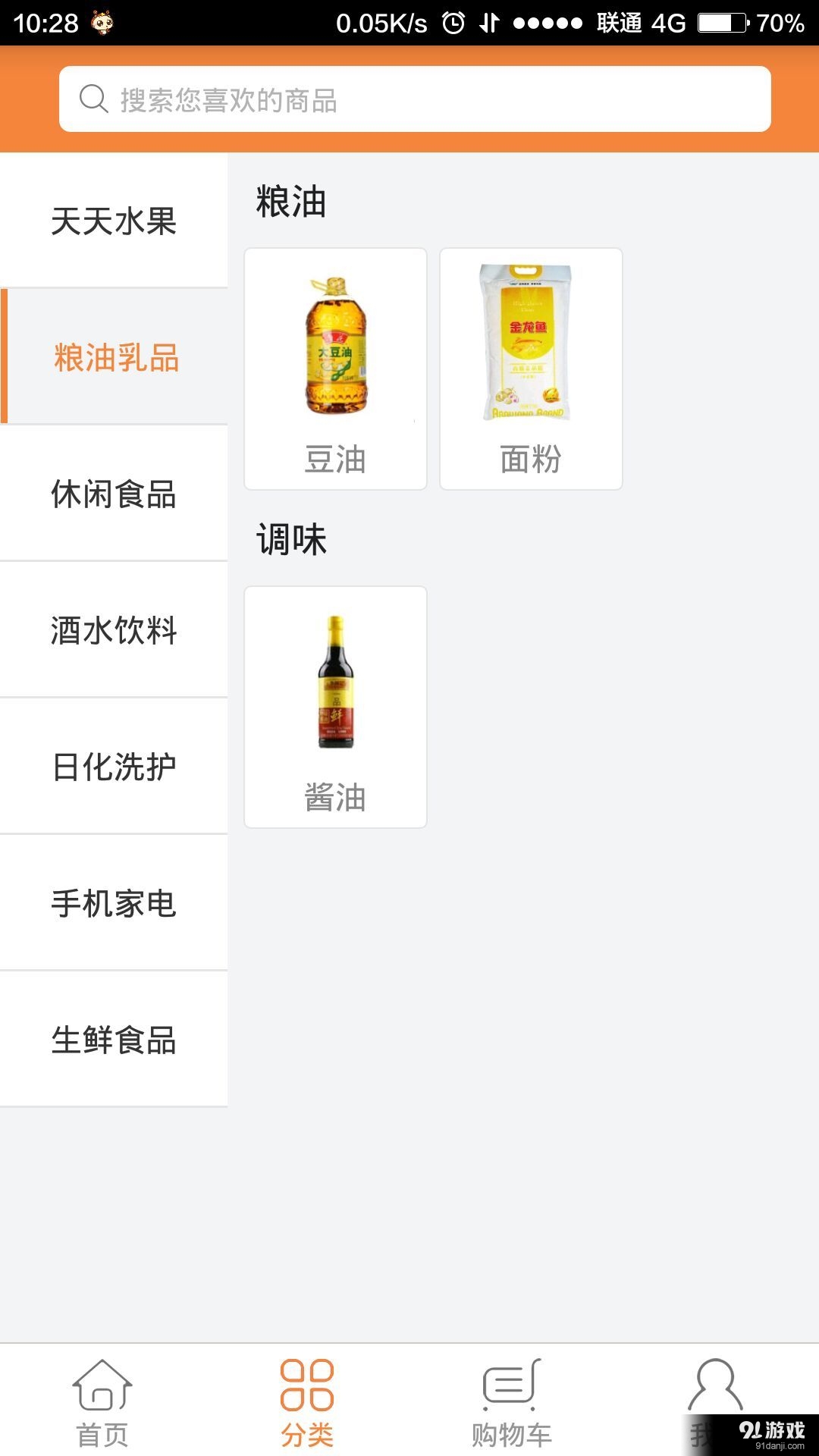The height and width of the screenshot is (1456, 819).
Task: Open the 购物车 shopping cart tab
Action: [512, 1401]
